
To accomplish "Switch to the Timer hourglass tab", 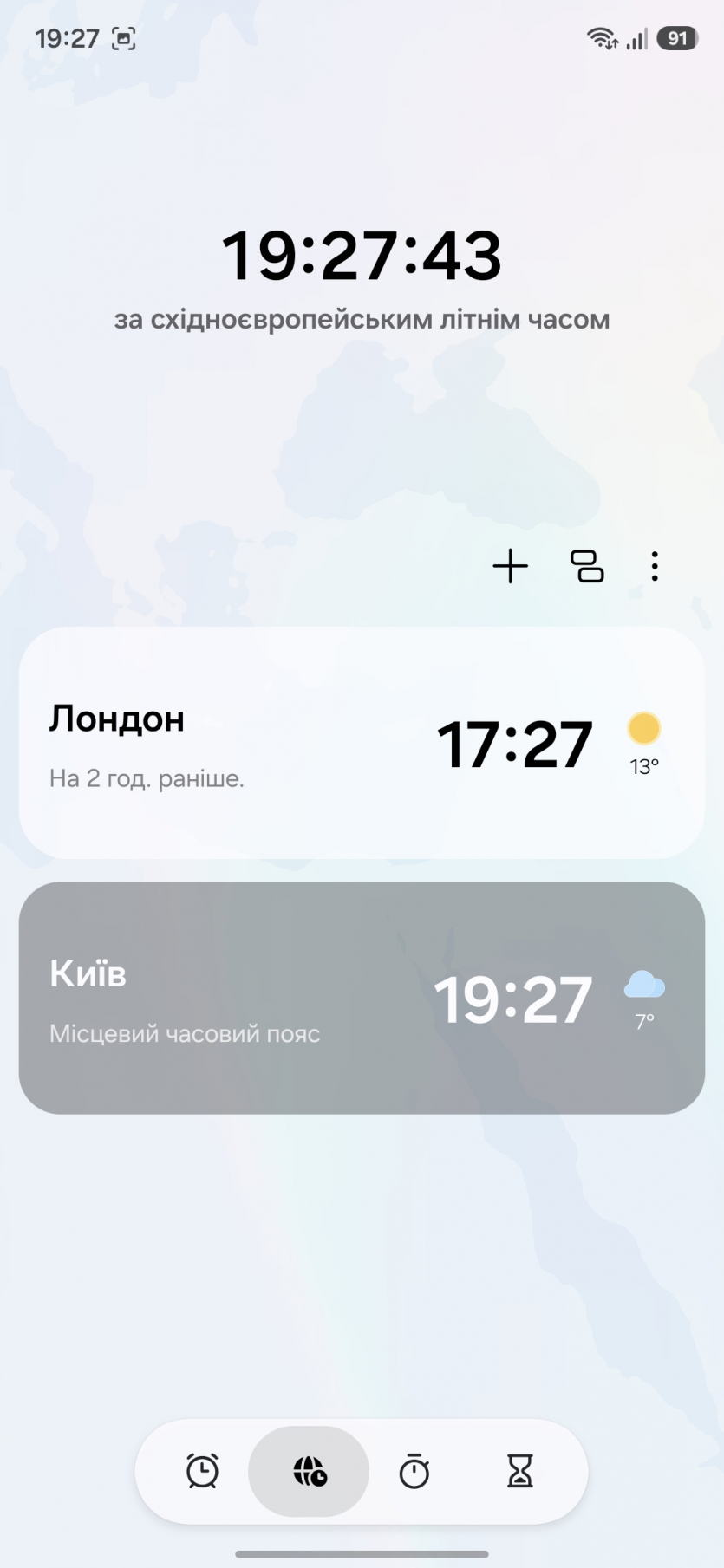I will click(x=520, y=1471).
